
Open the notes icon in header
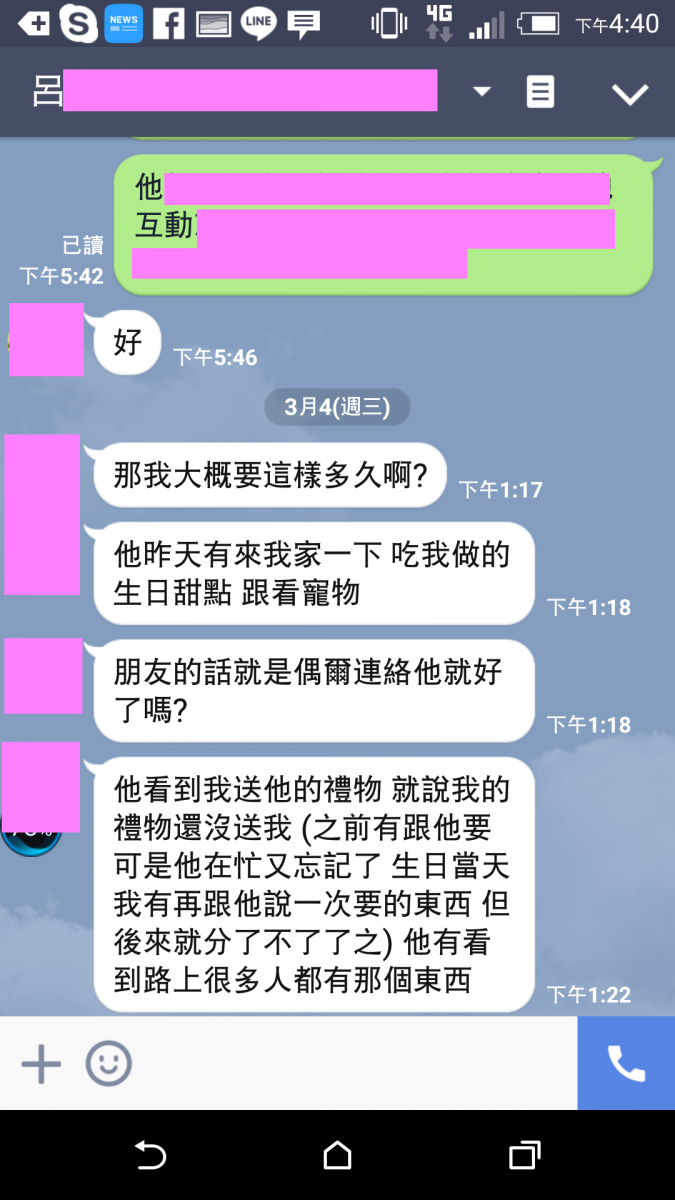pyautogui.click(x=540, y=92)
